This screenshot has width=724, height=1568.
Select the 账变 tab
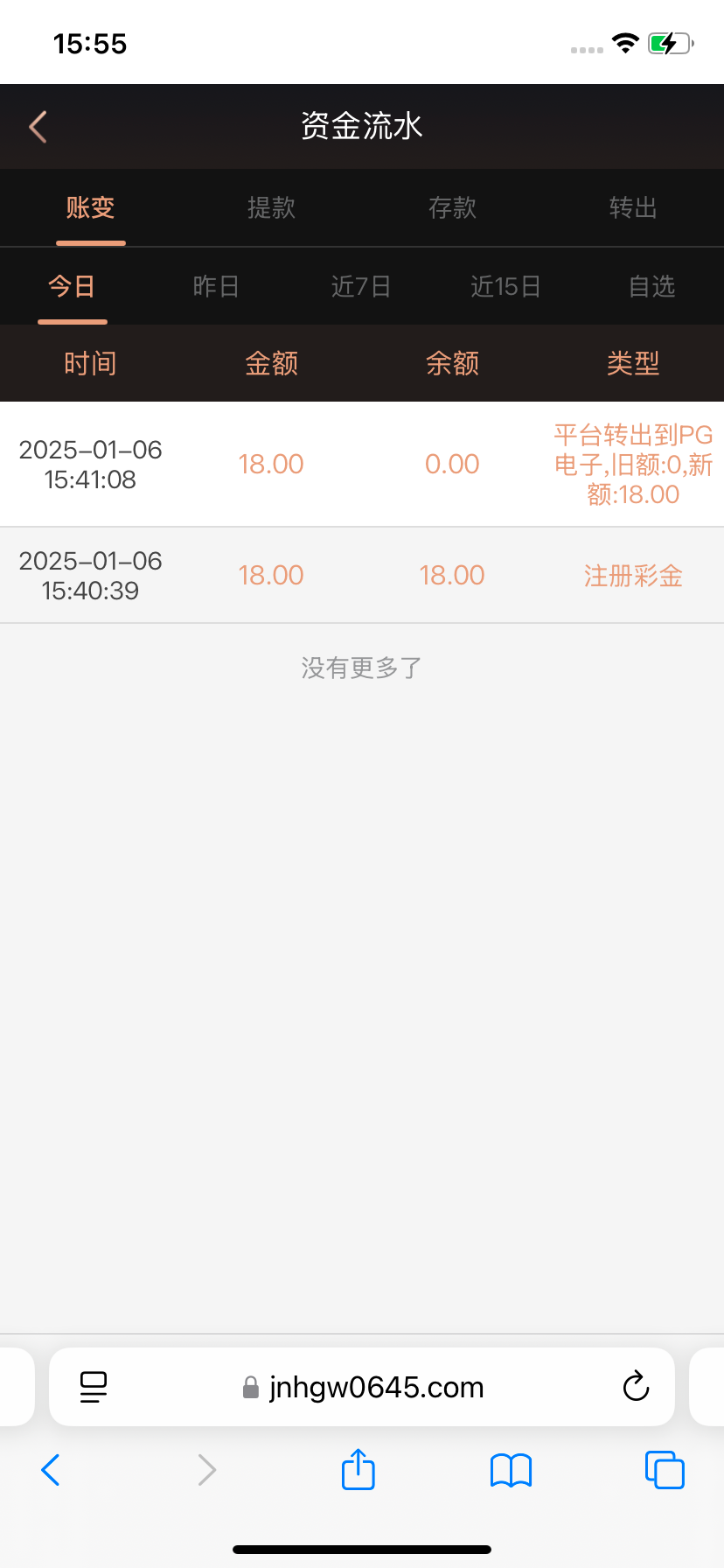click(x=91, y=207)
